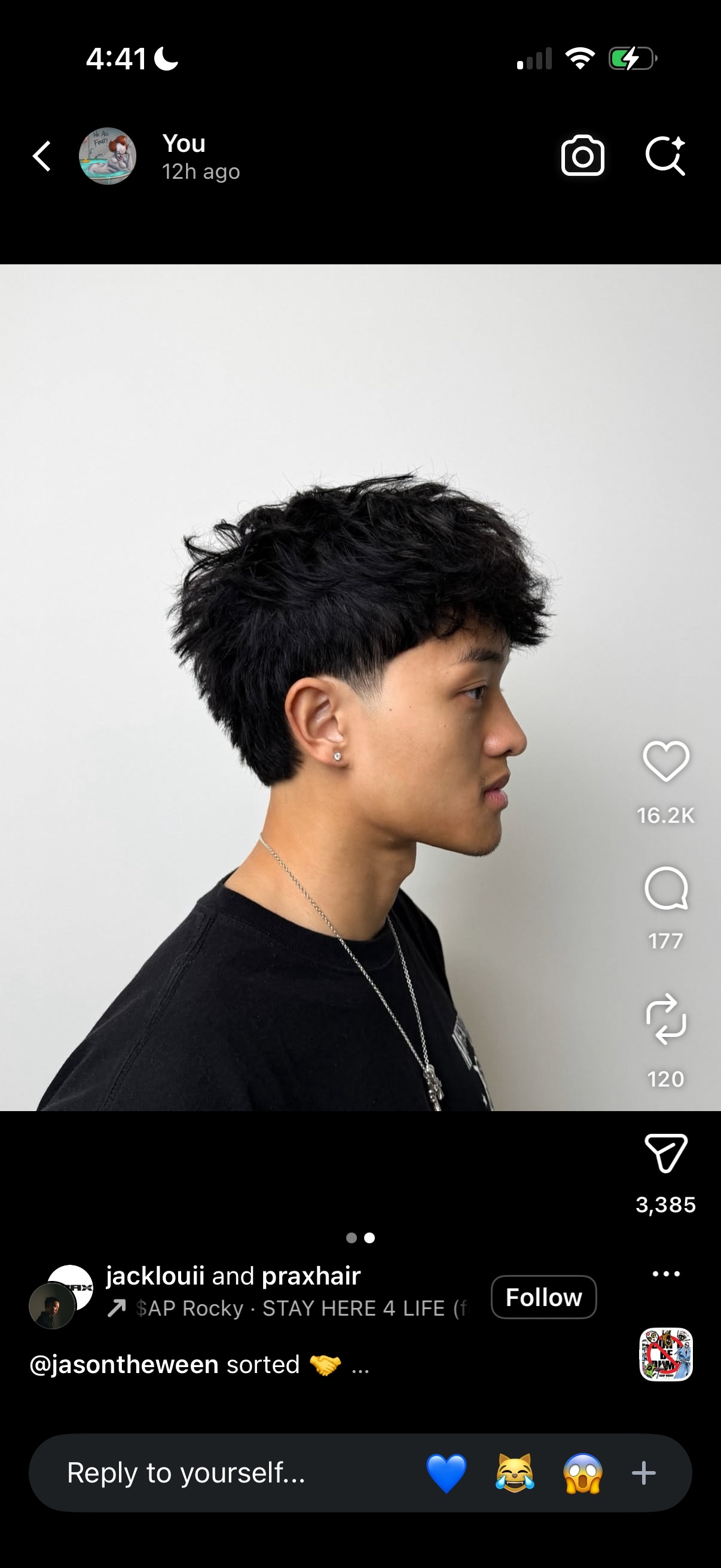
Task: Tap the search sparkle icon
Action: click(665, 156)
